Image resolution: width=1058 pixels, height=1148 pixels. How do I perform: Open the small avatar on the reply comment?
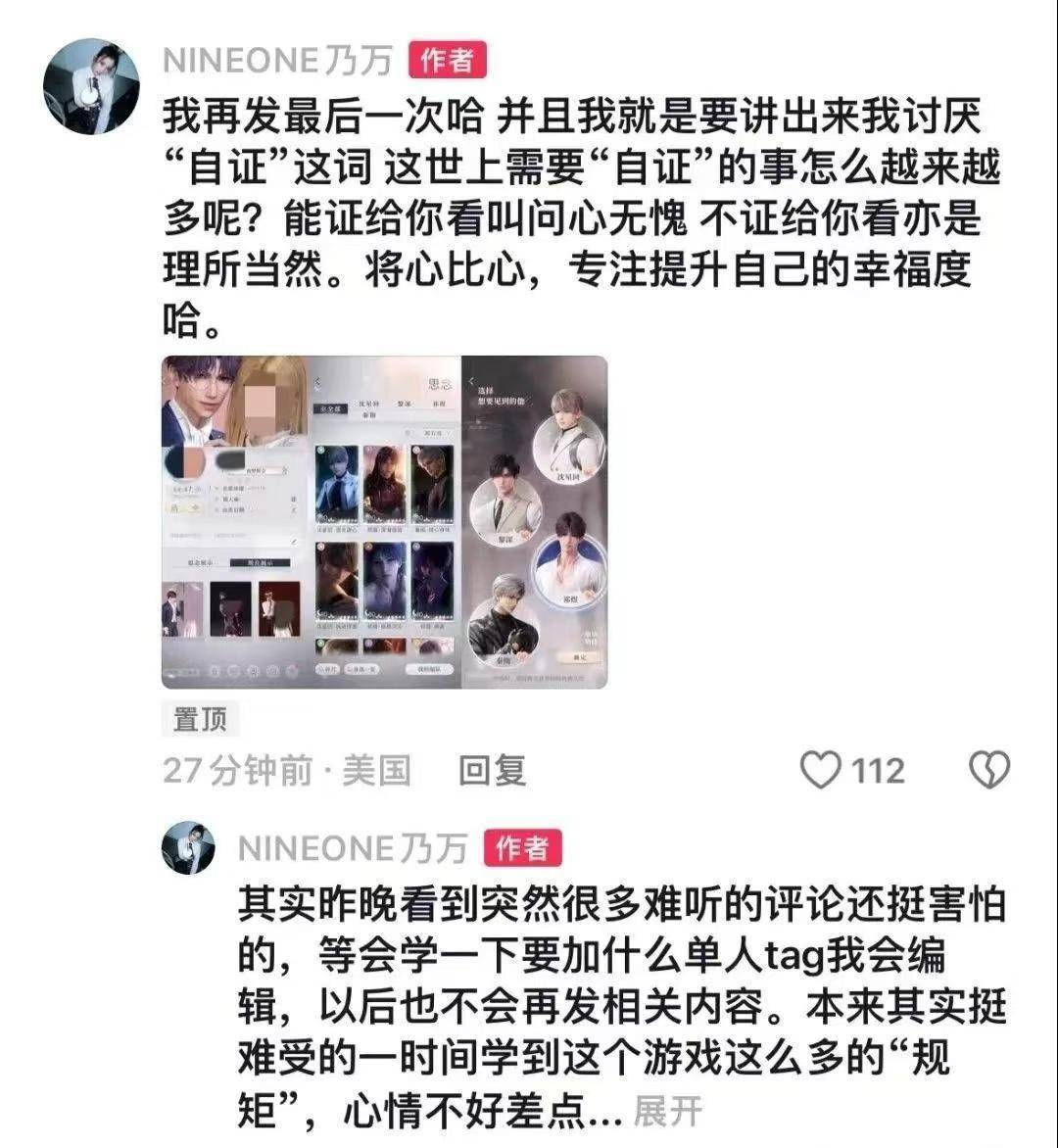188,847
